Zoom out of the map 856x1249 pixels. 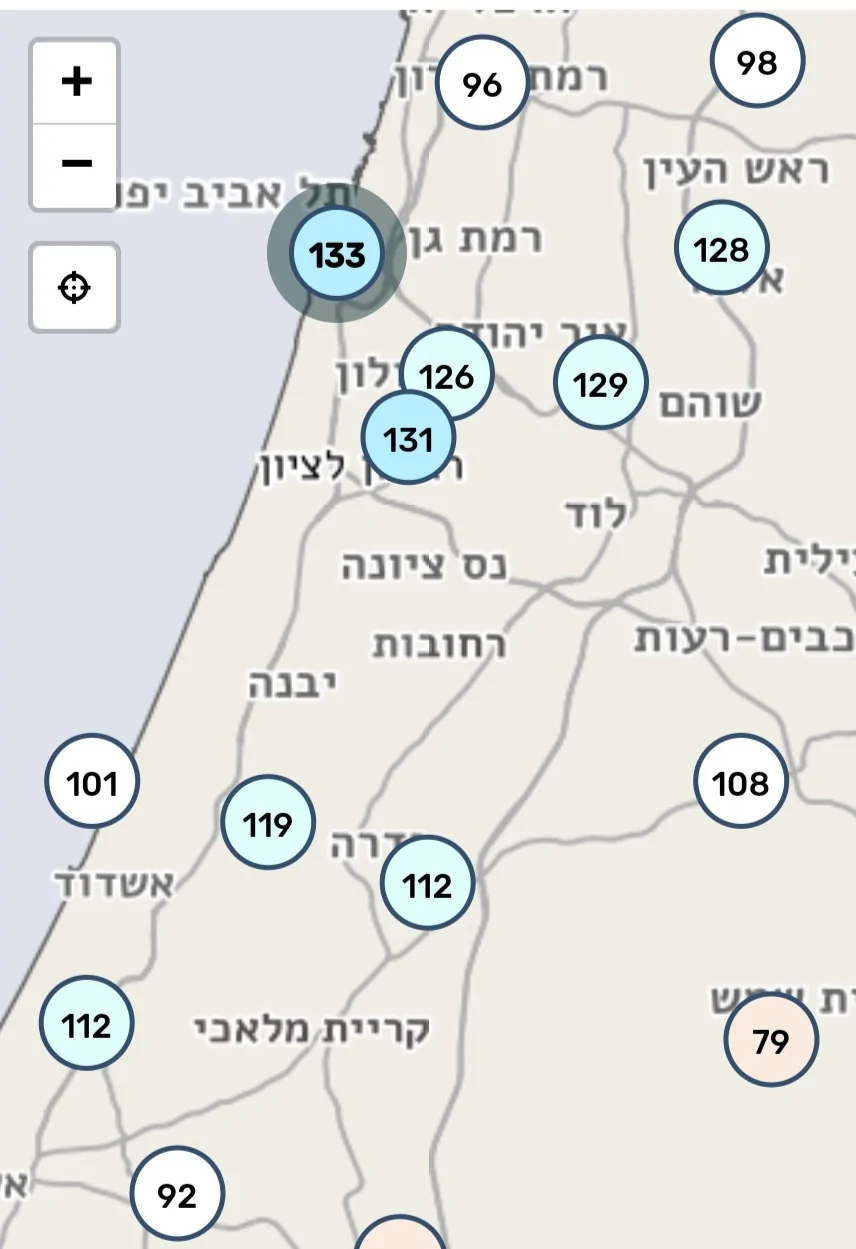click(76, 165)
